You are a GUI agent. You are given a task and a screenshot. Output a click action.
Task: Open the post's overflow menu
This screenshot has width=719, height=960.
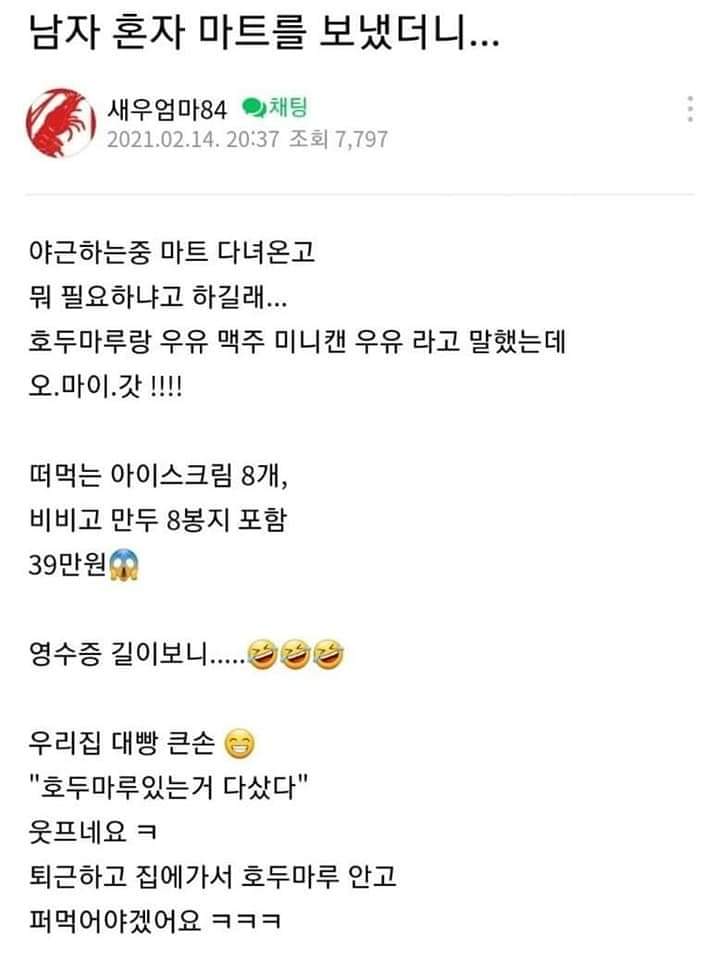pos(690,109)
